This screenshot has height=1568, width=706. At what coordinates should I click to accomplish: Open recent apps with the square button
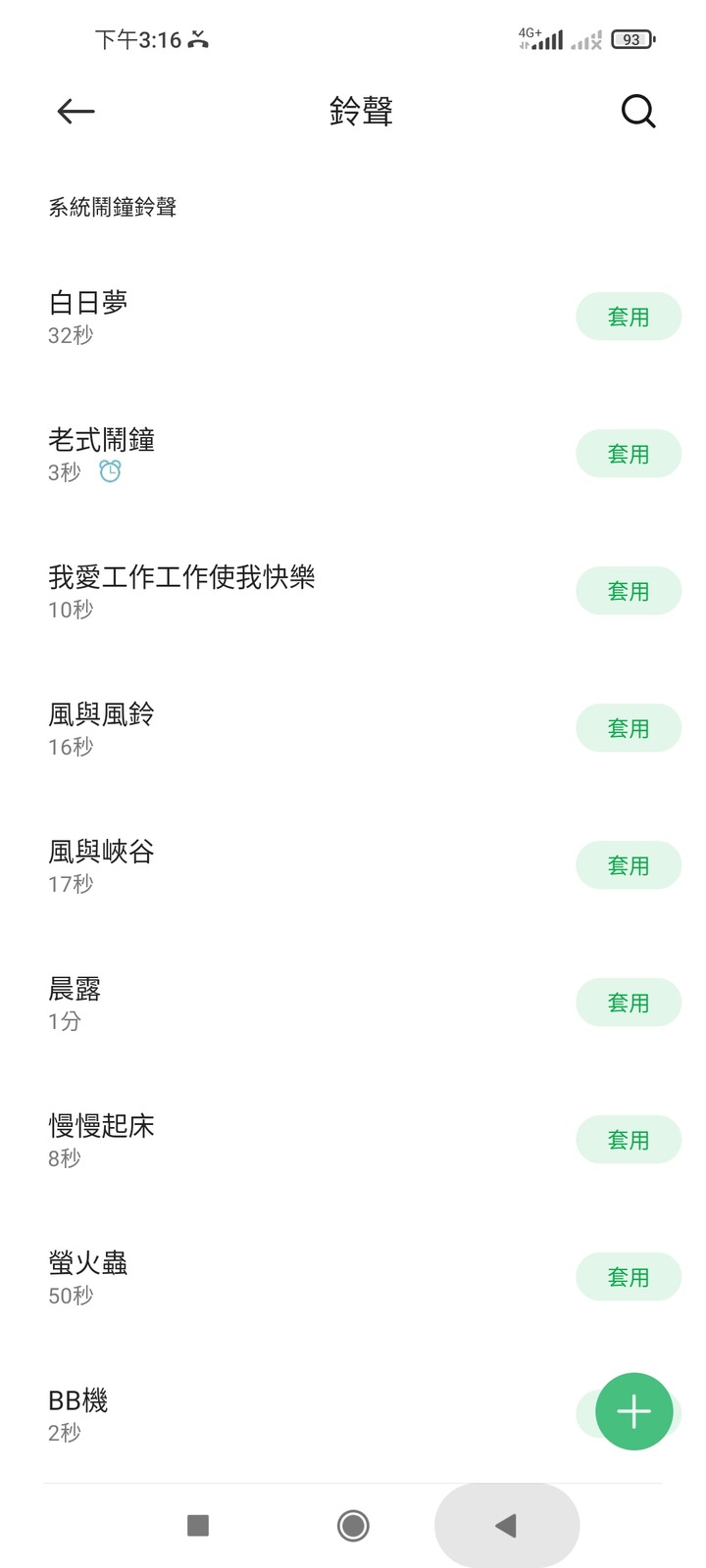[x=198, y=1525]
